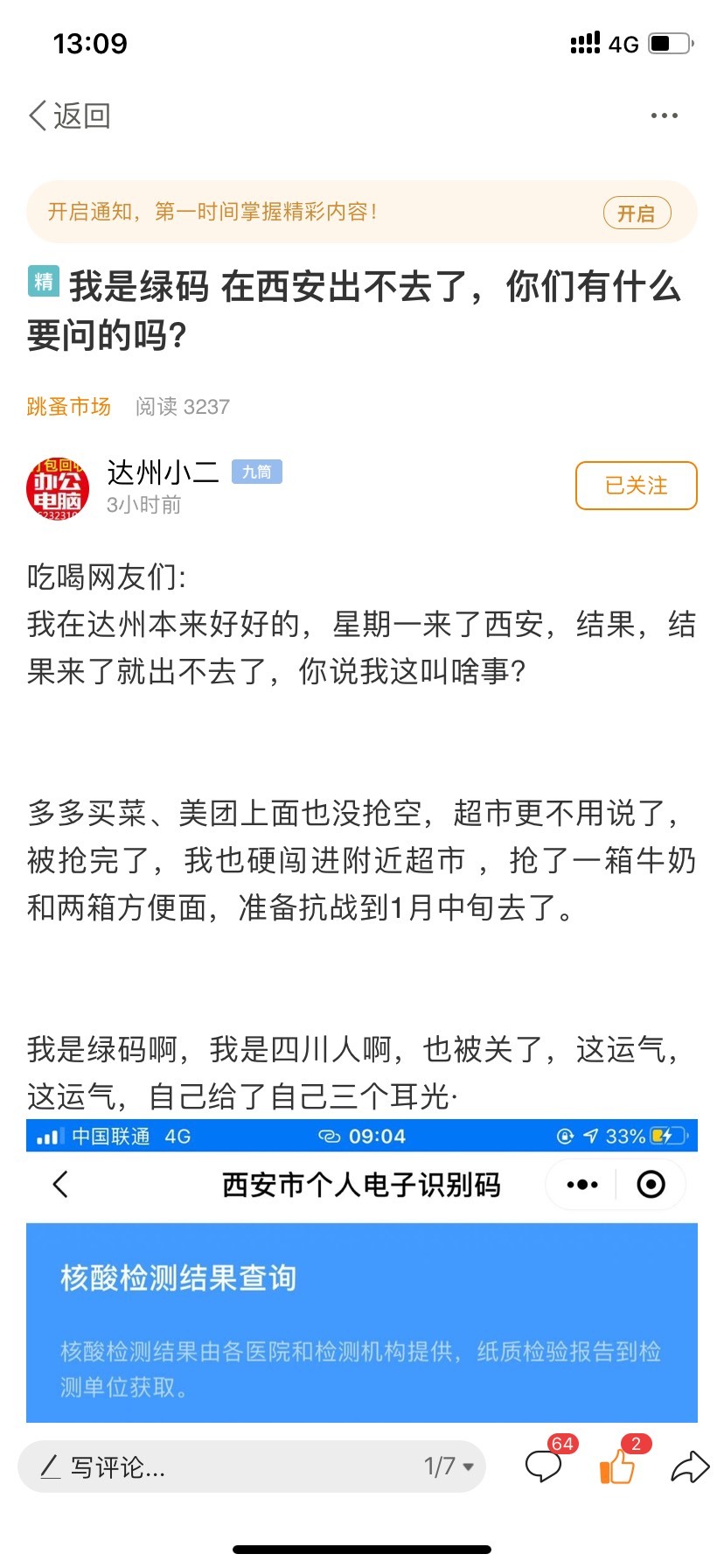Tap the 已关注 follow button
Viewport: 724px width, 1568px height.
click(636, 486)
